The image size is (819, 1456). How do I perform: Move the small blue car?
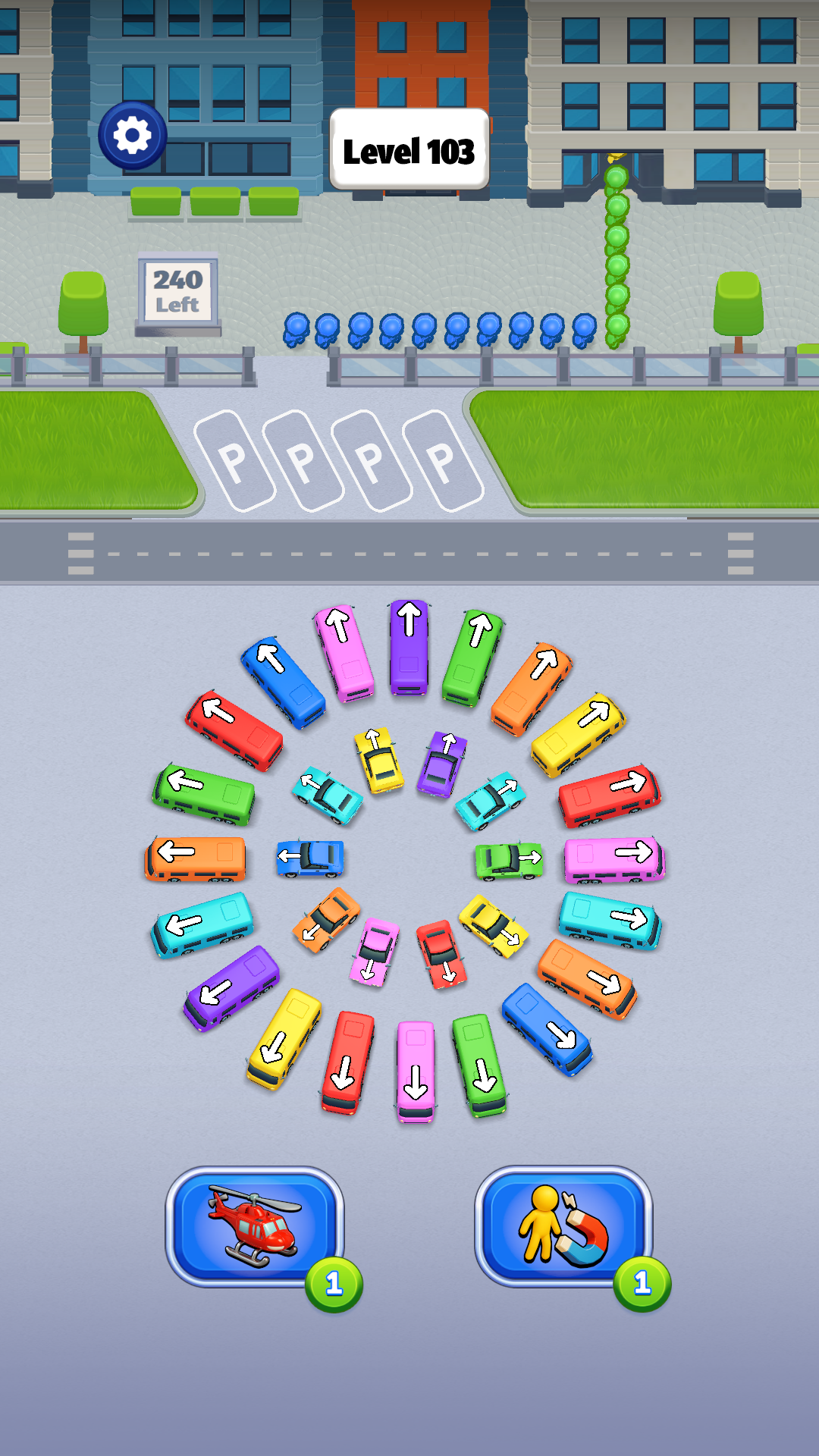click(310, 858)
